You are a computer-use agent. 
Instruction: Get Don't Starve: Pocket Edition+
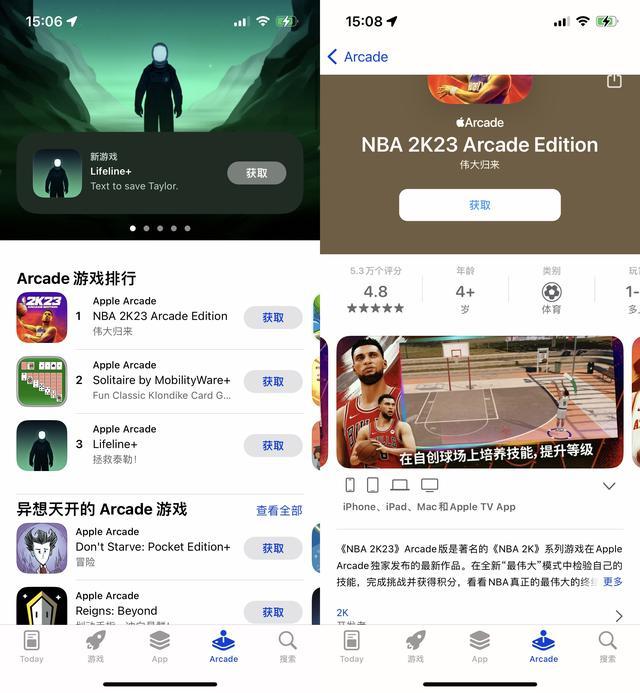click(273, 549)
